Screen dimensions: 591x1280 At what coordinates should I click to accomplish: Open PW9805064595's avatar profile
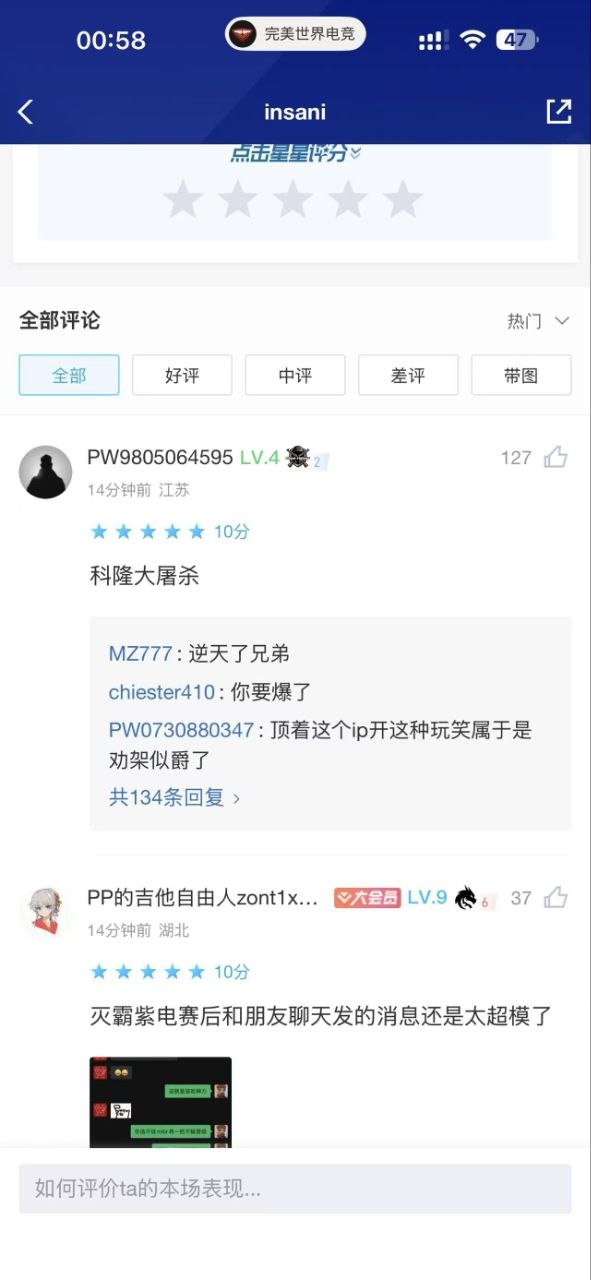click(46, 472)
